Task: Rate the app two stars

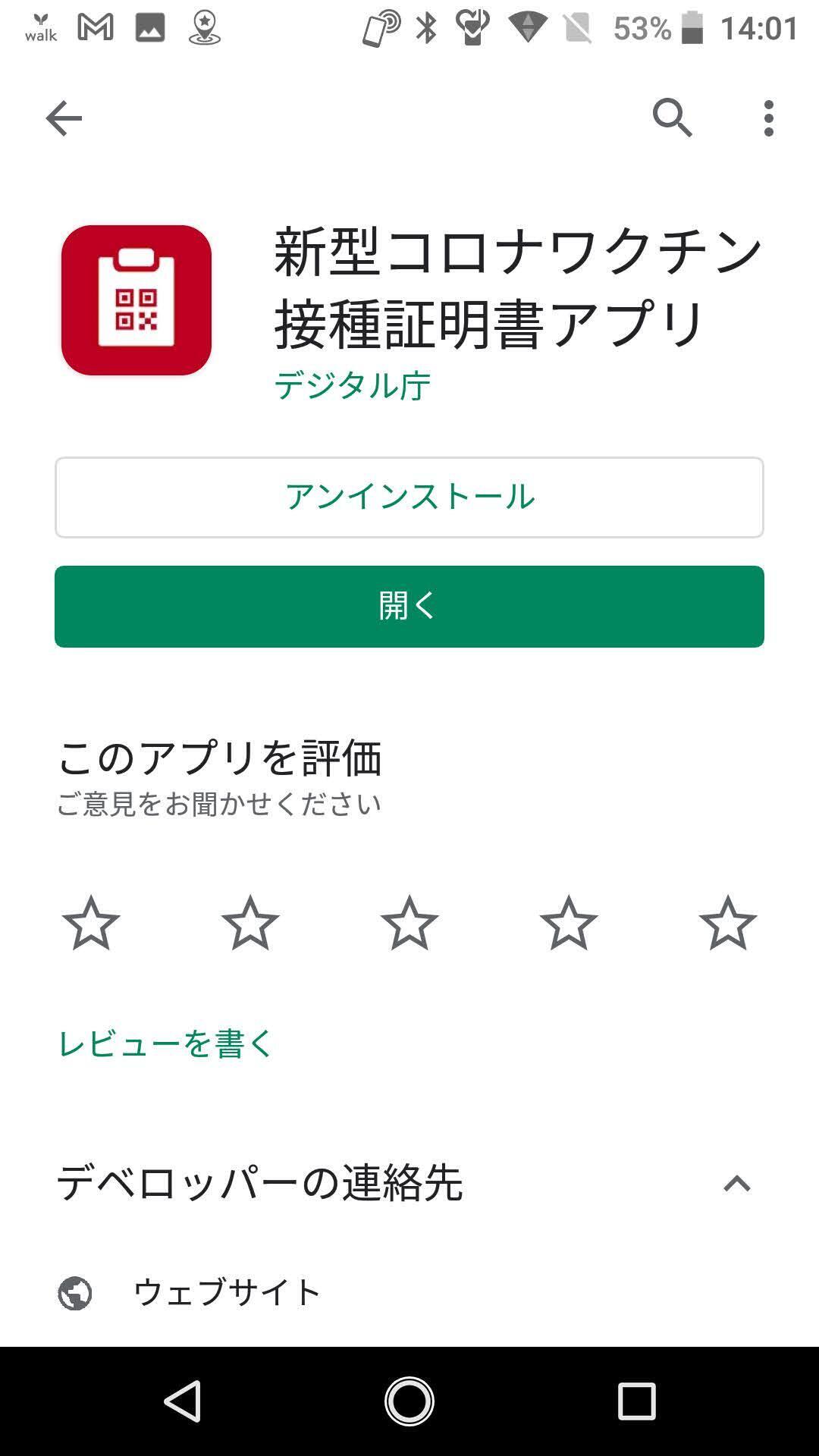Action: pos(250,923)
